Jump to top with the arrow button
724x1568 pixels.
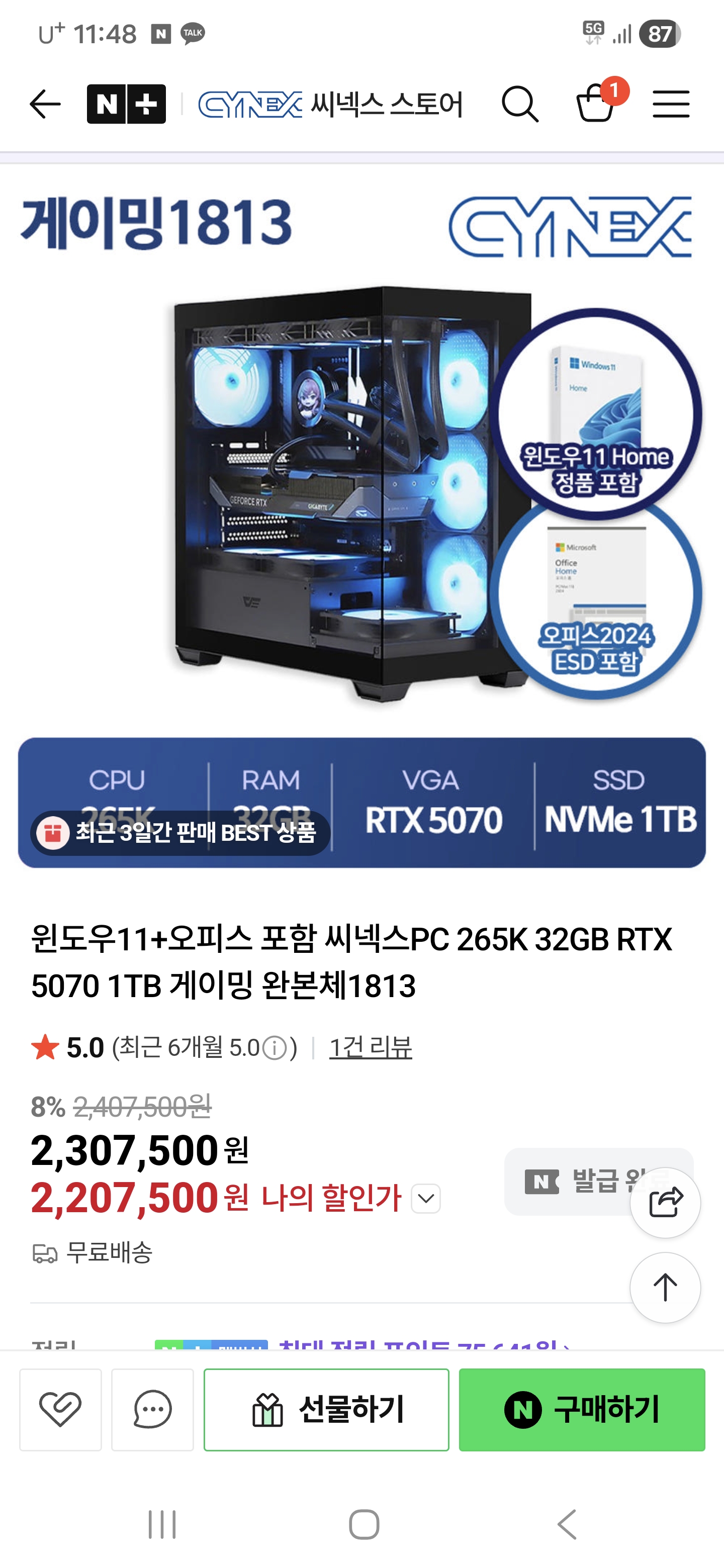pos(665,1288)
